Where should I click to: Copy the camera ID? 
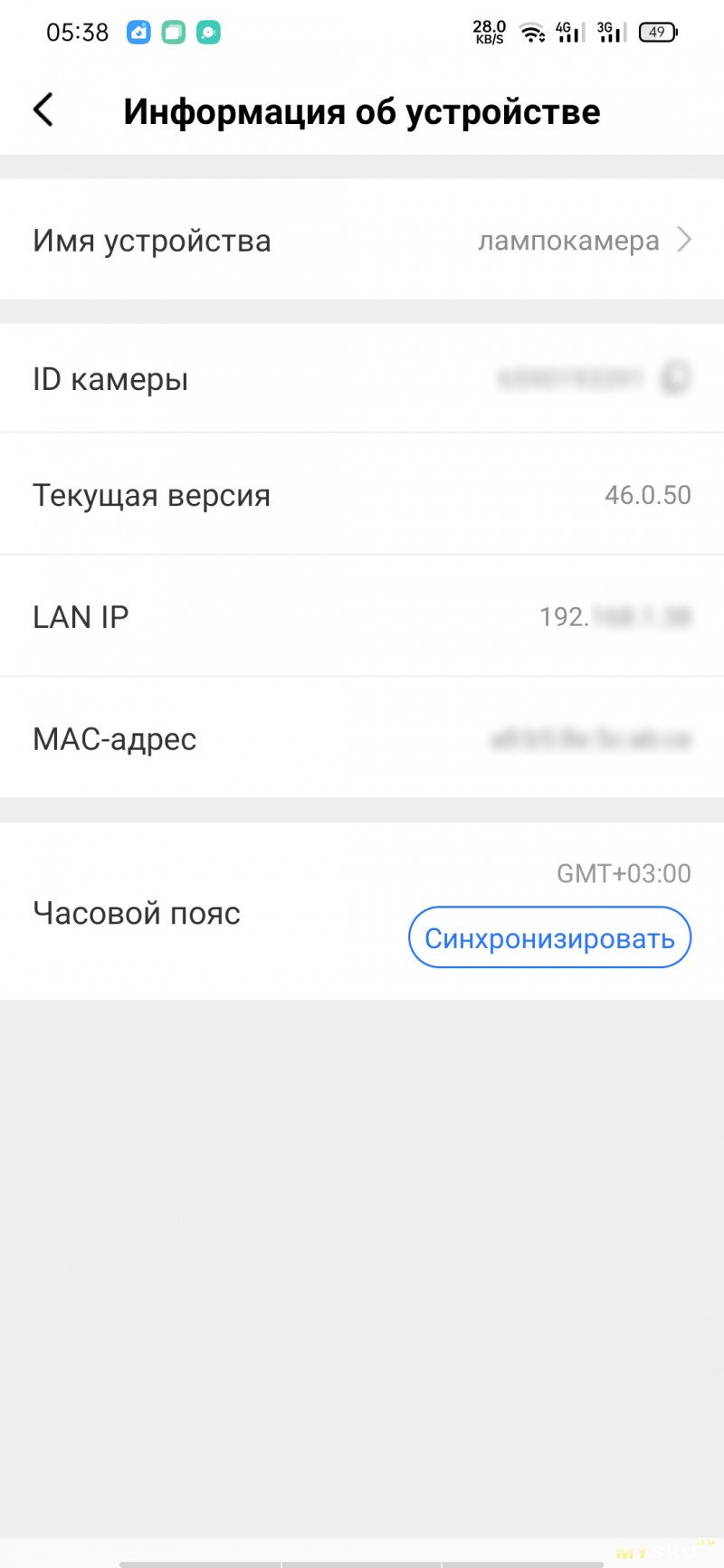coord(676,378)
